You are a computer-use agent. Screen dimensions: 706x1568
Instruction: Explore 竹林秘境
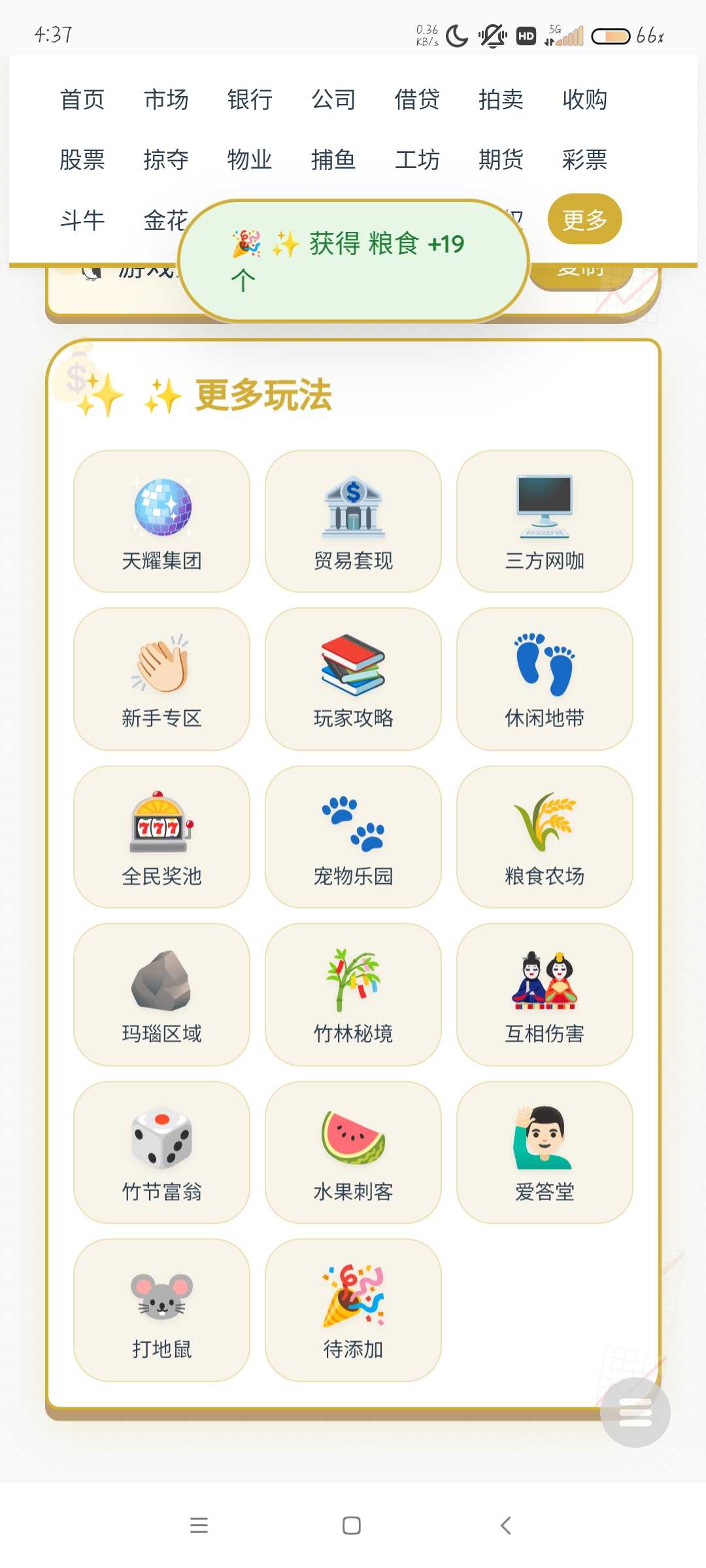tap(353, 994)
